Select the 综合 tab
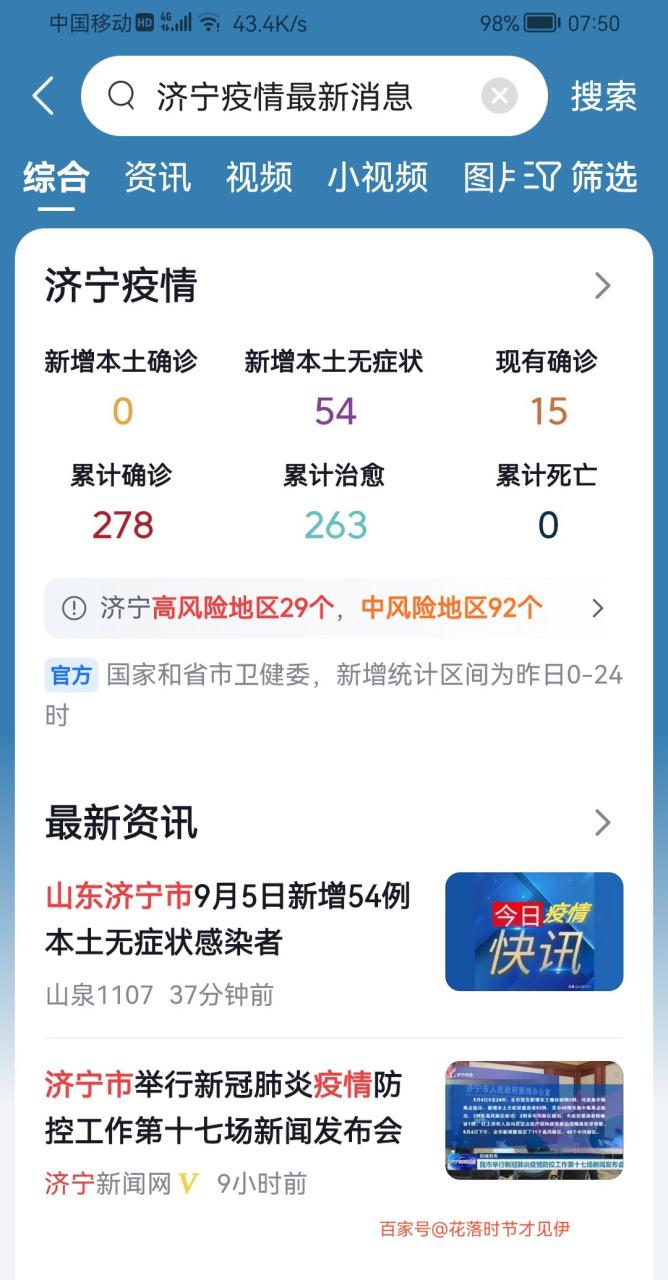This screenshot has height=1280, width=668. tap(57, 178)
